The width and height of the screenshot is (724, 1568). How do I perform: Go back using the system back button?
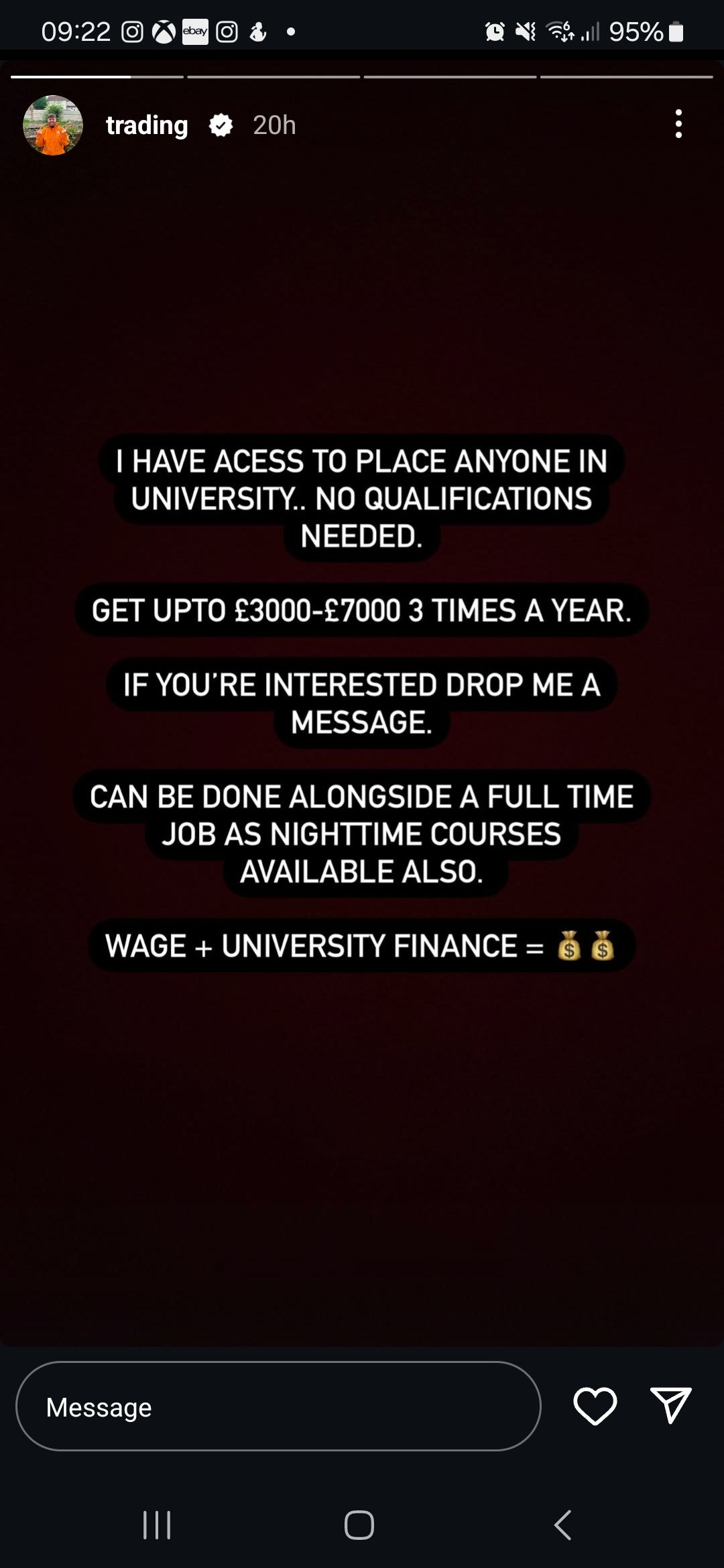[x=563, y=1525]
